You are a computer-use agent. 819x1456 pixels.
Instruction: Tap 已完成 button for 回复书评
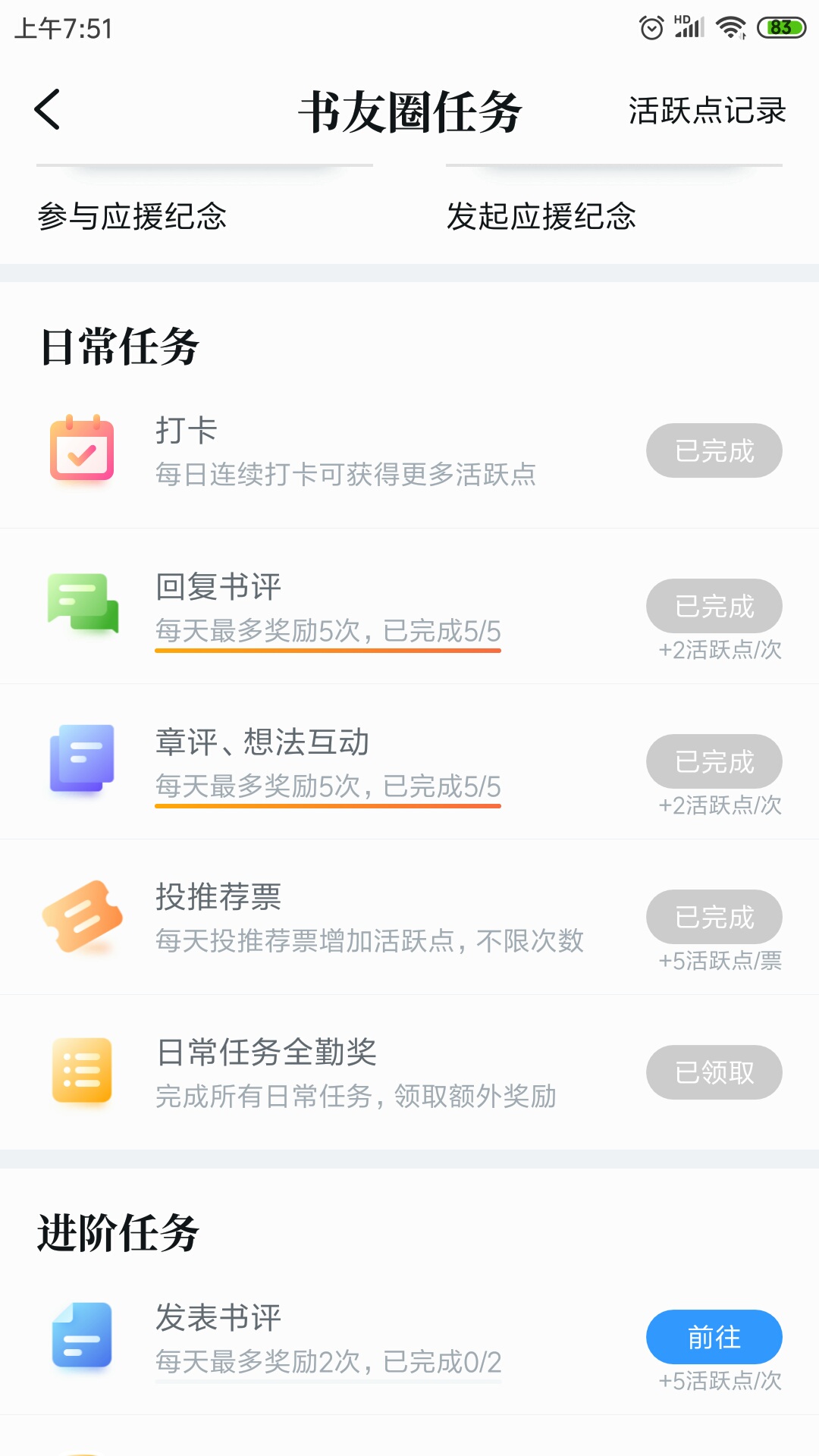point(714,606)
